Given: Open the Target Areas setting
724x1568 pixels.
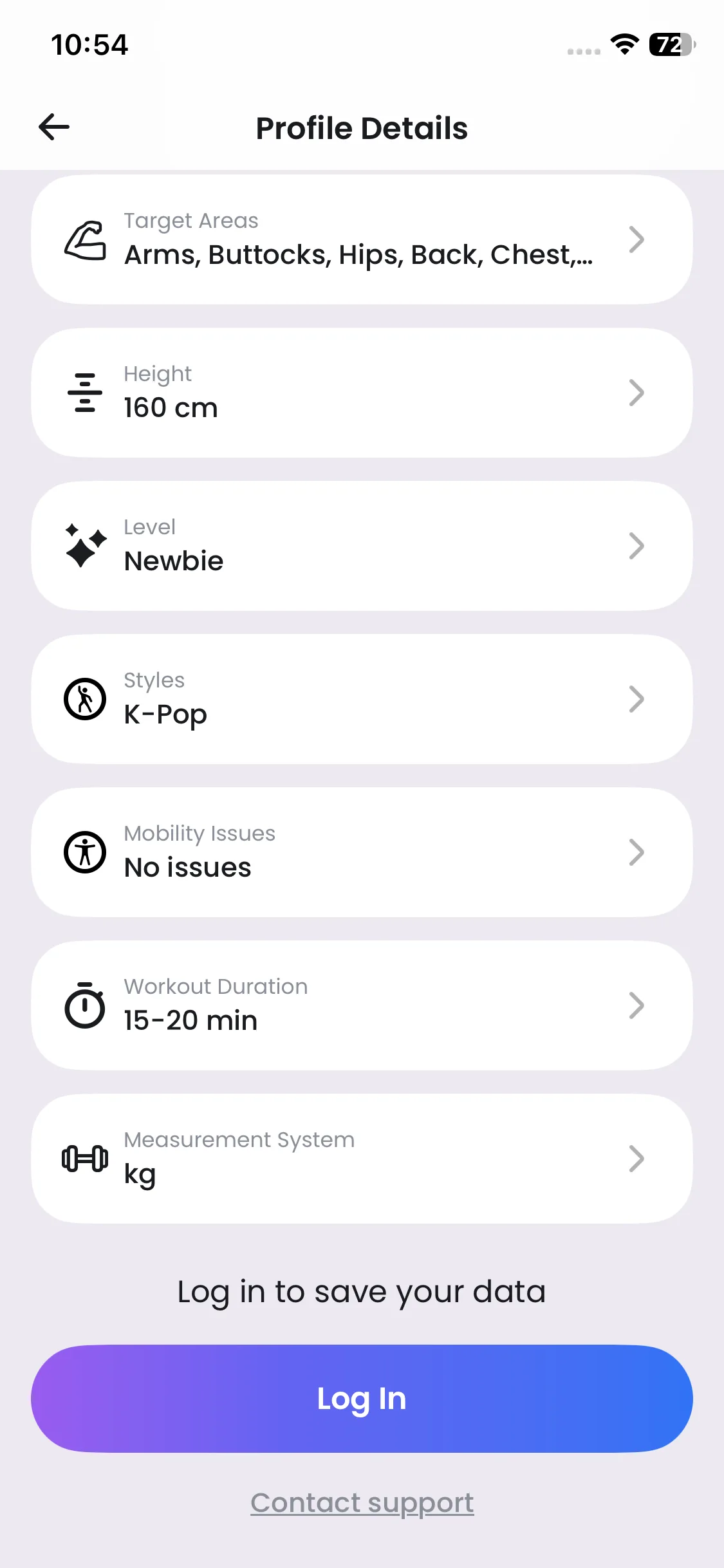Looking at the screenshot, I should [362, 239].
